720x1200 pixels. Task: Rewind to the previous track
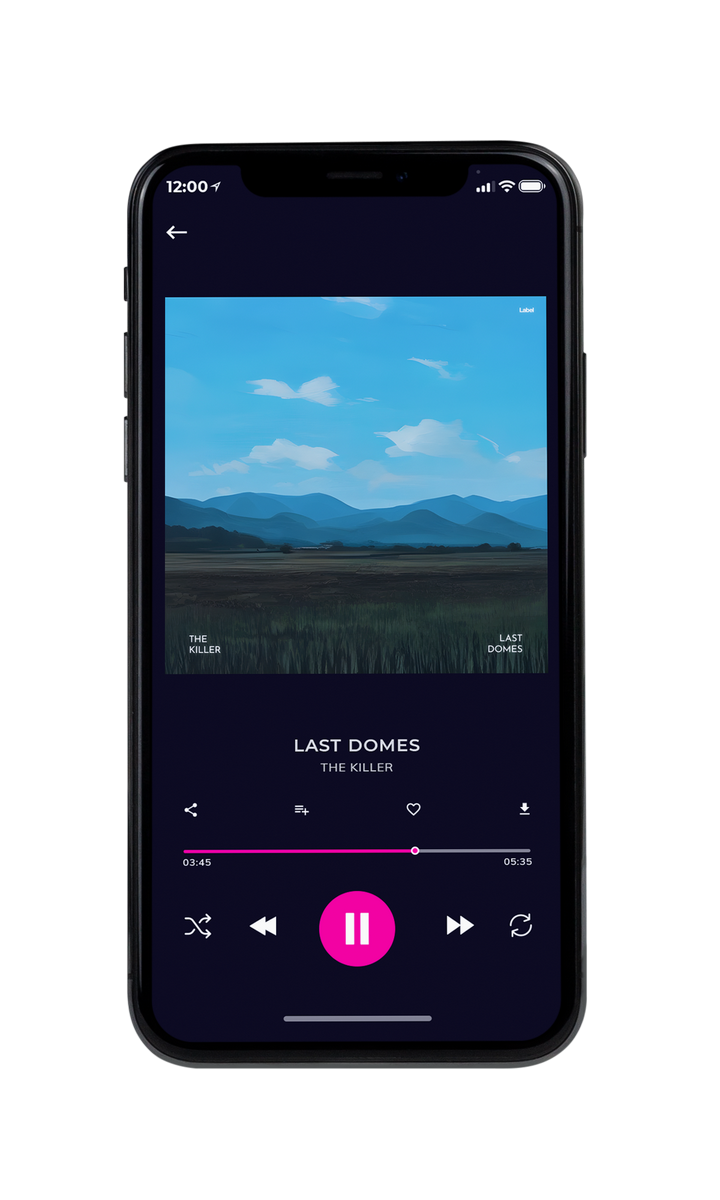click(263, 926)
